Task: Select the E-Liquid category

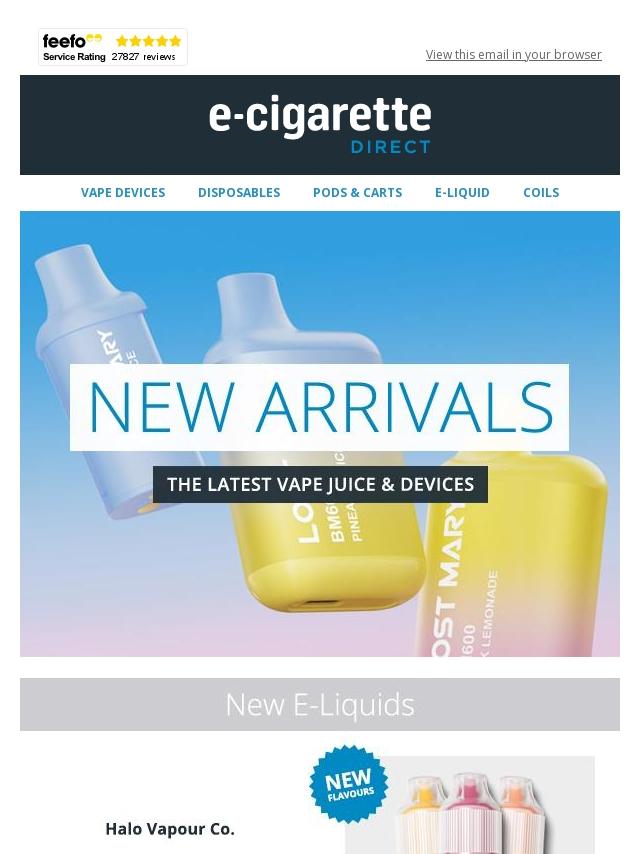Action: pos(462,192)
